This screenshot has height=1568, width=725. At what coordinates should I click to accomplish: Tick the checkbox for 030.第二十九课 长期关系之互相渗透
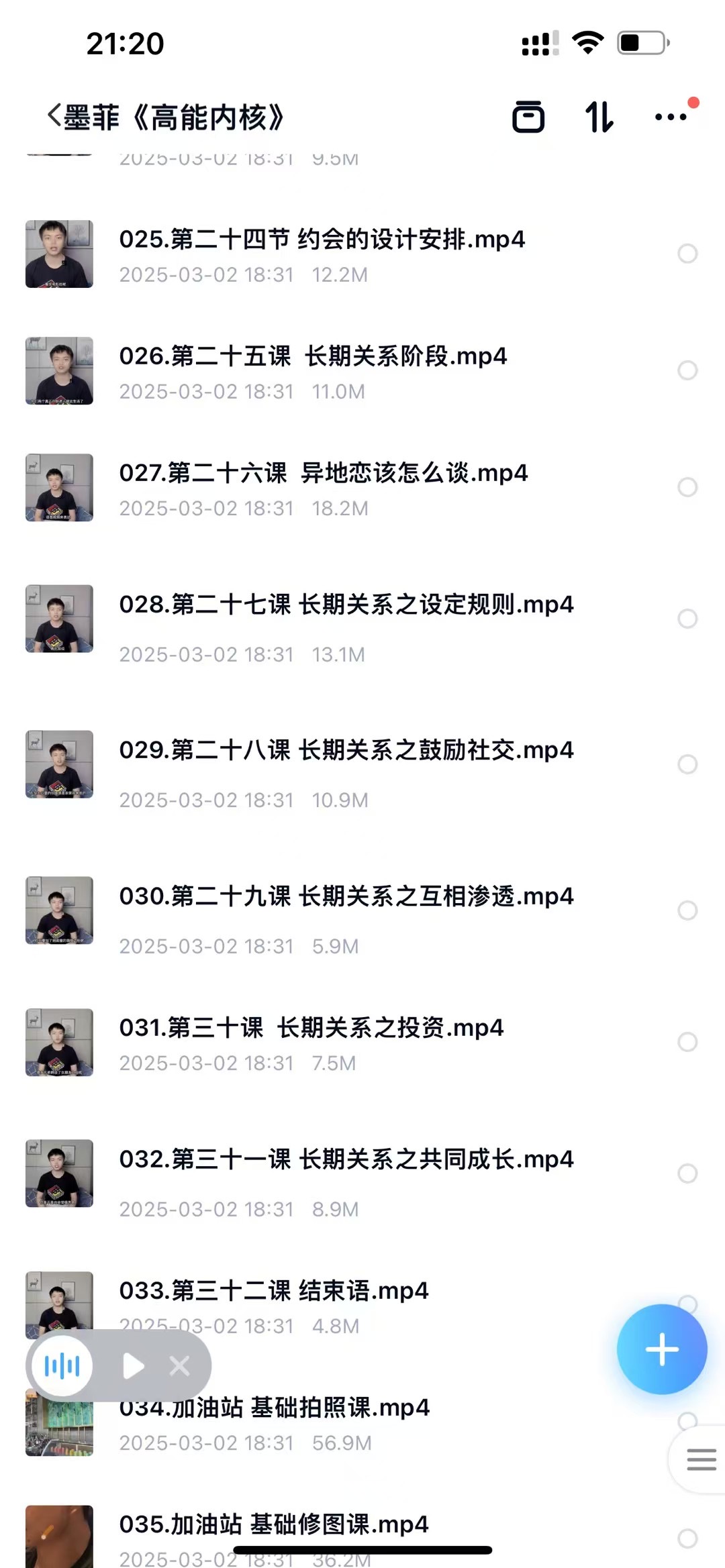click(x=687, y=910)
